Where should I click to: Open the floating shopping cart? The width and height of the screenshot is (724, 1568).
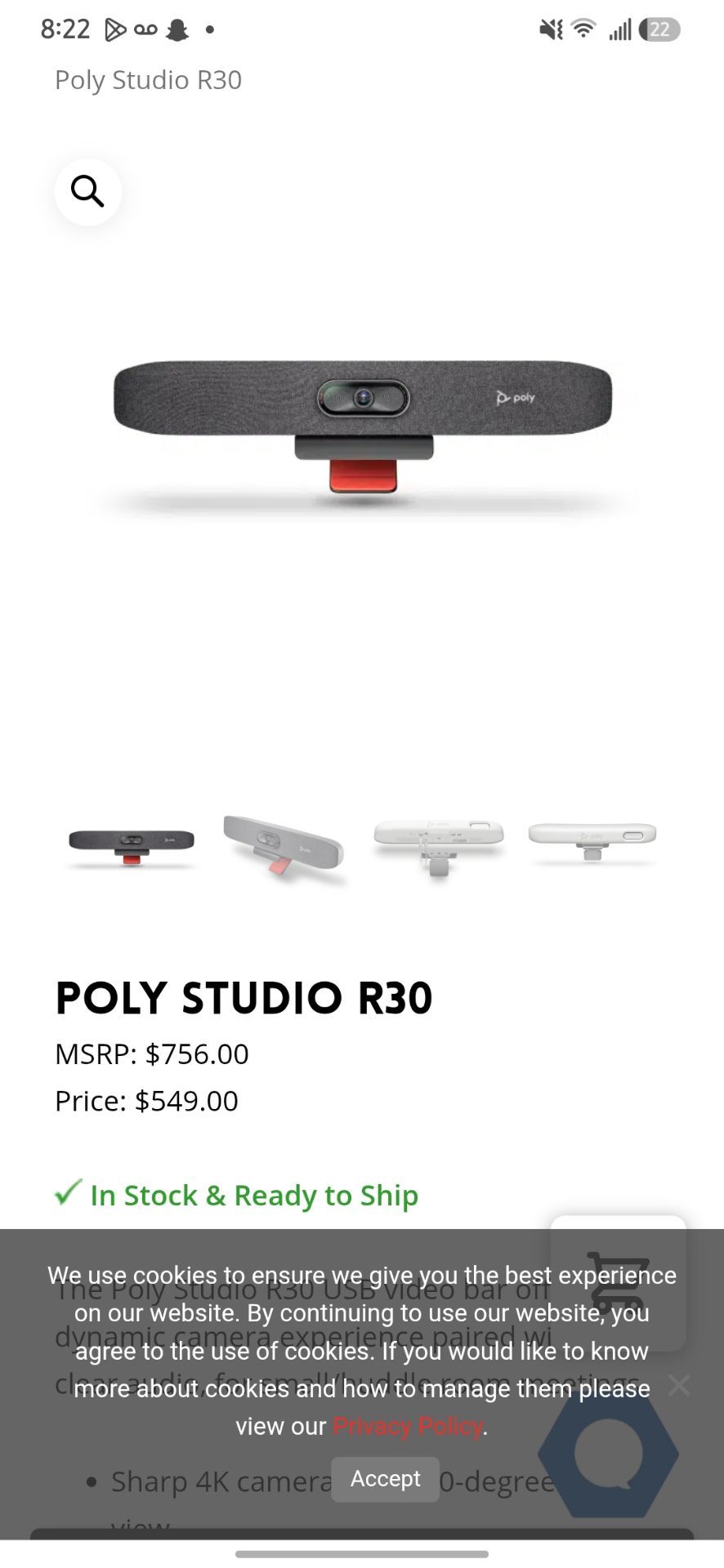[x=618, y=1283]
